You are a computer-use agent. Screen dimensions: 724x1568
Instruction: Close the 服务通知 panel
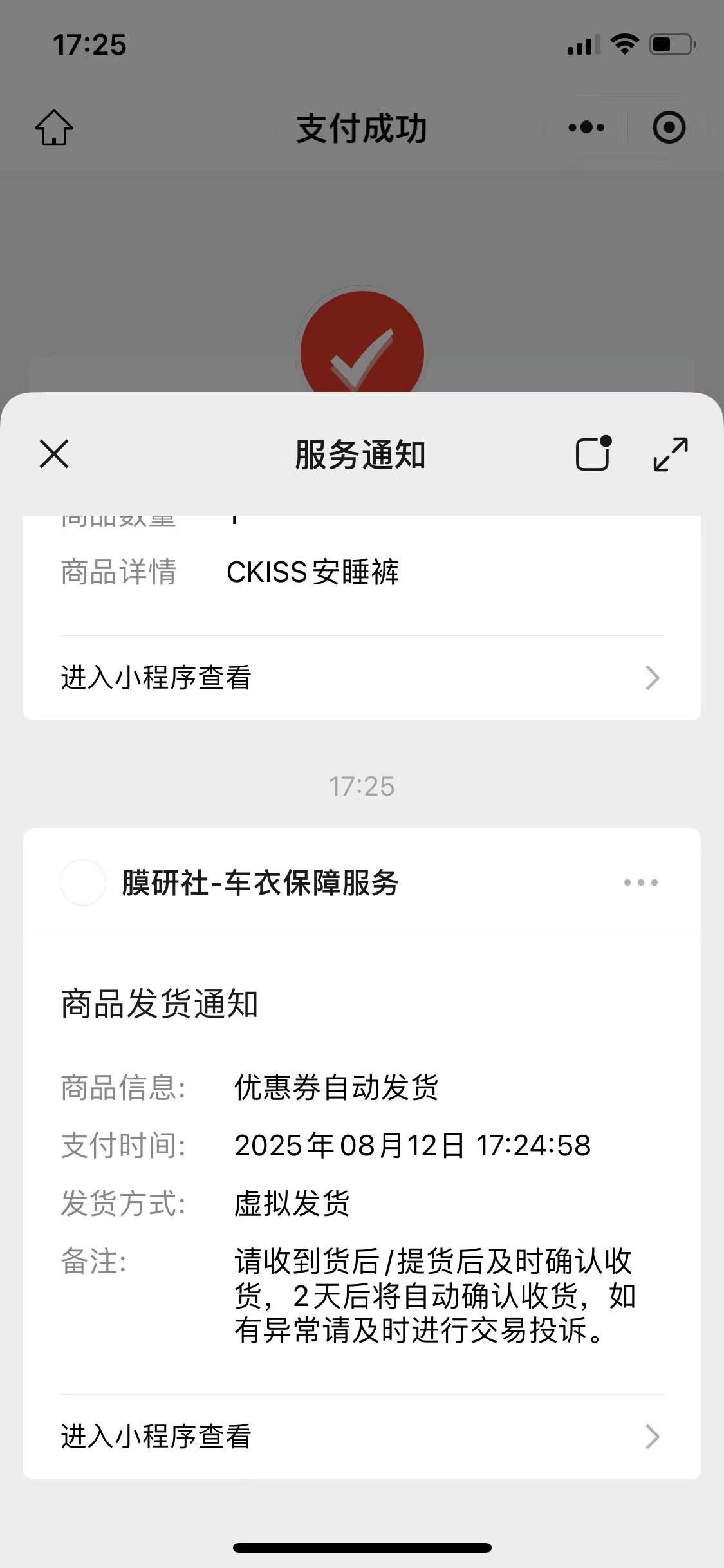tap(54, 454)
